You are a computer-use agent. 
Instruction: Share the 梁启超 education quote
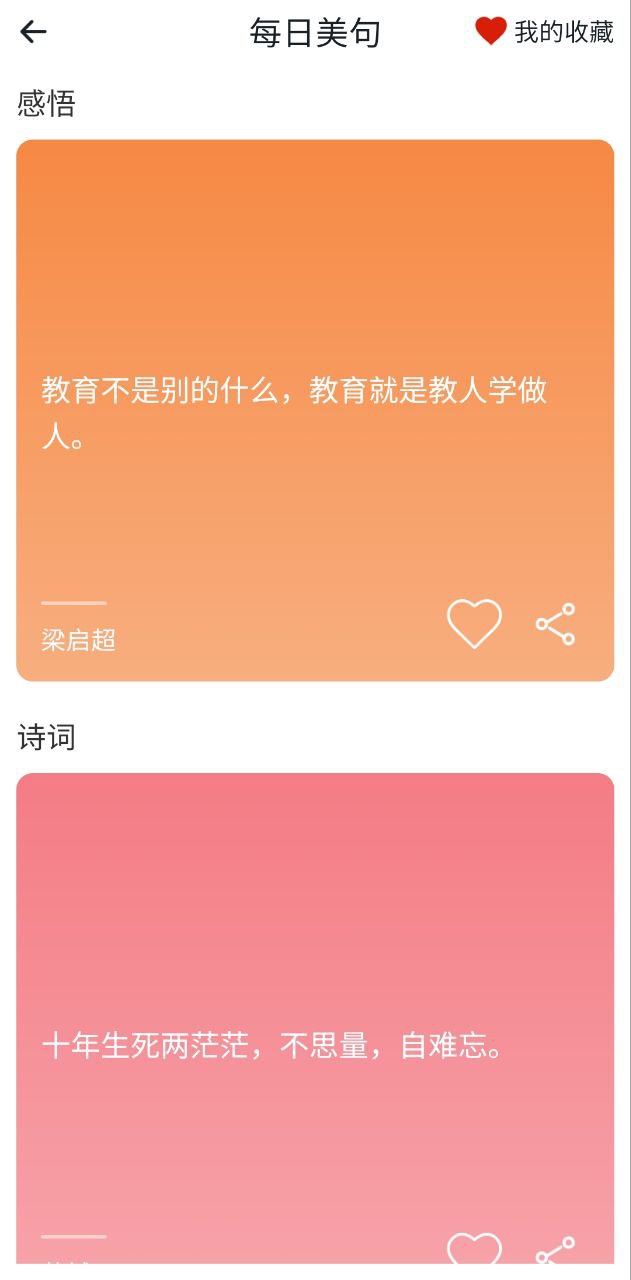(x=555, y=624)
